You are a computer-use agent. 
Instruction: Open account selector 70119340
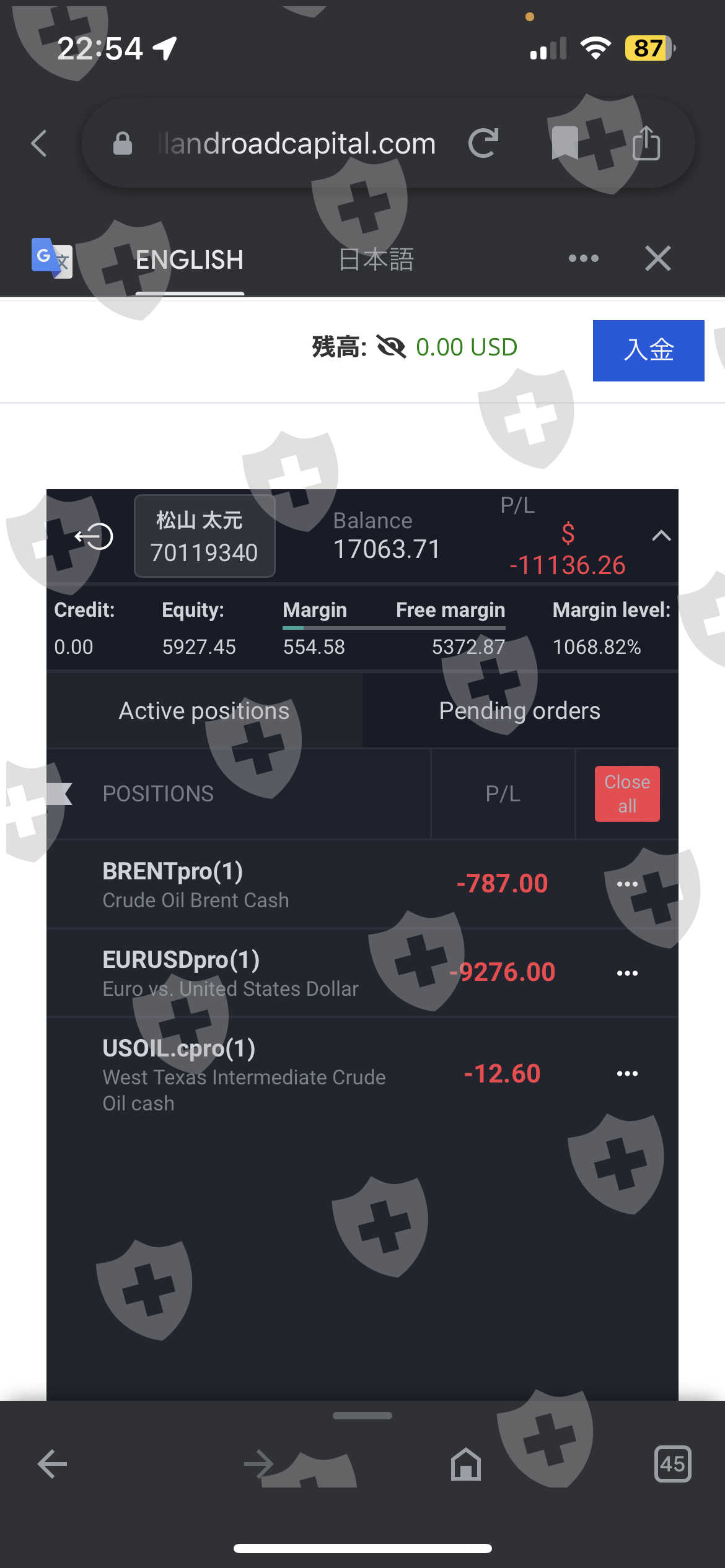(x=204, y=536)
